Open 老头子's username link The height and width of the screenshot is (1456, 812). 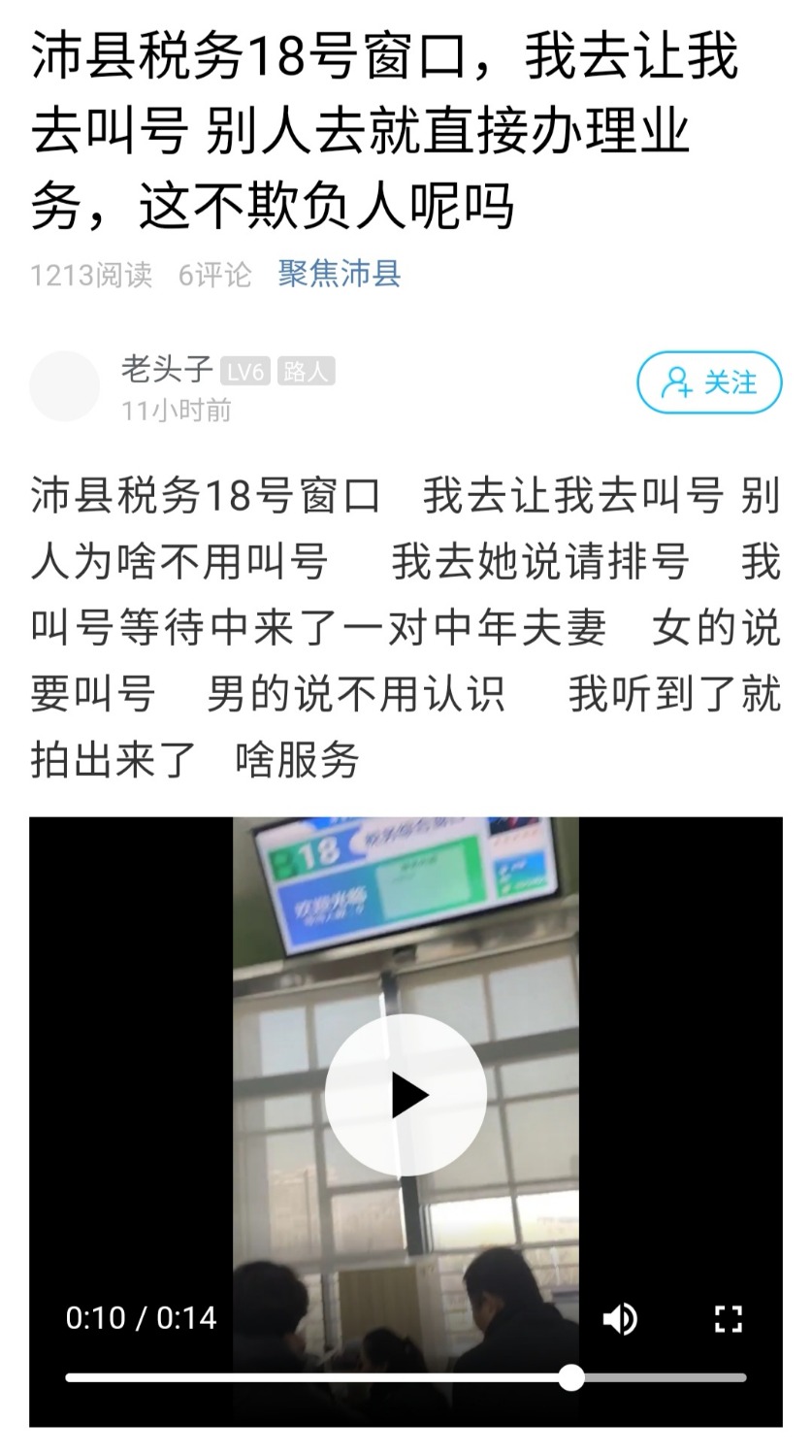pos(166,370)
